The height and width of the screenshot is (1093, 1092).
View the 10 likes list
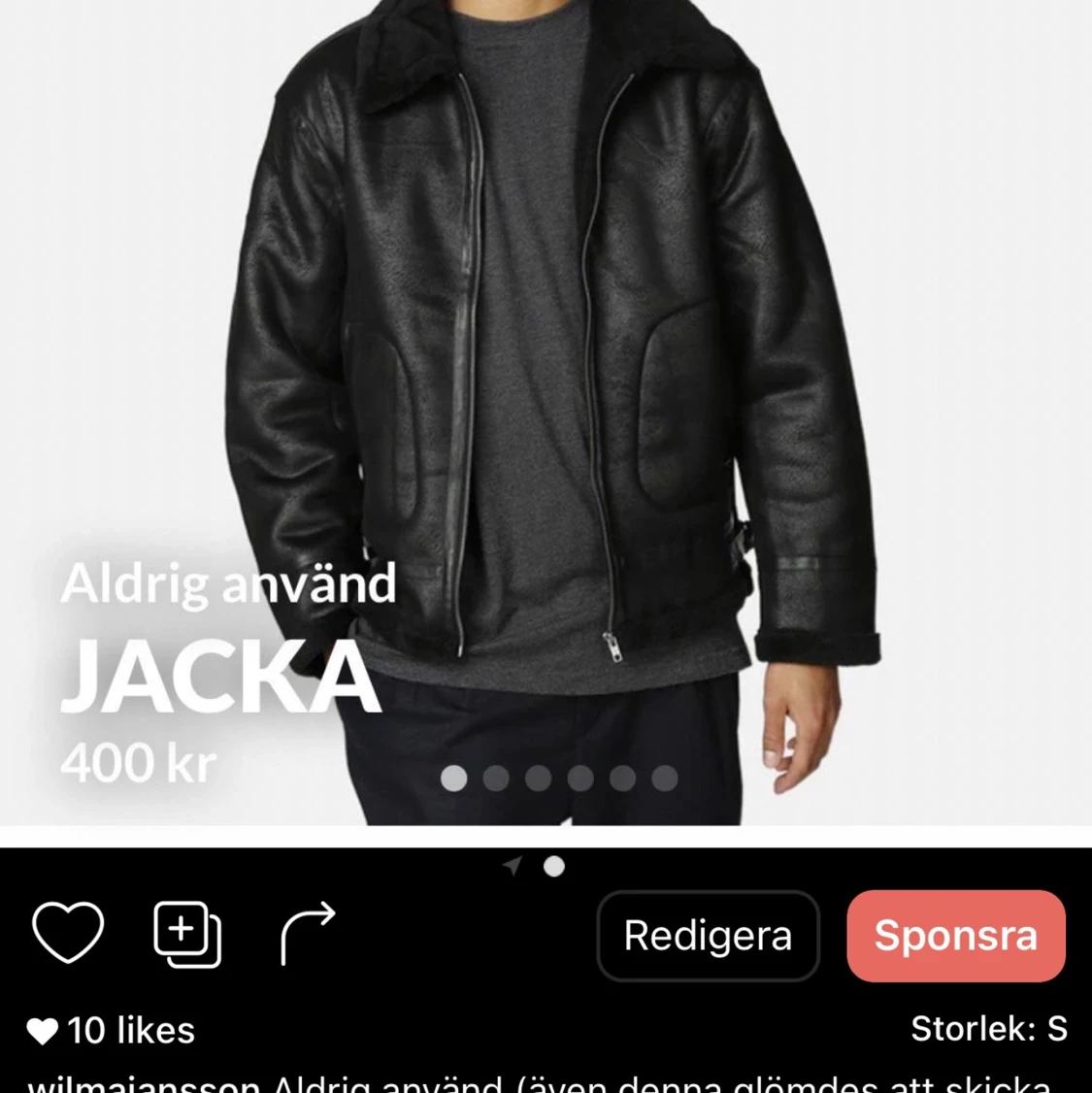click(110, 1030)
